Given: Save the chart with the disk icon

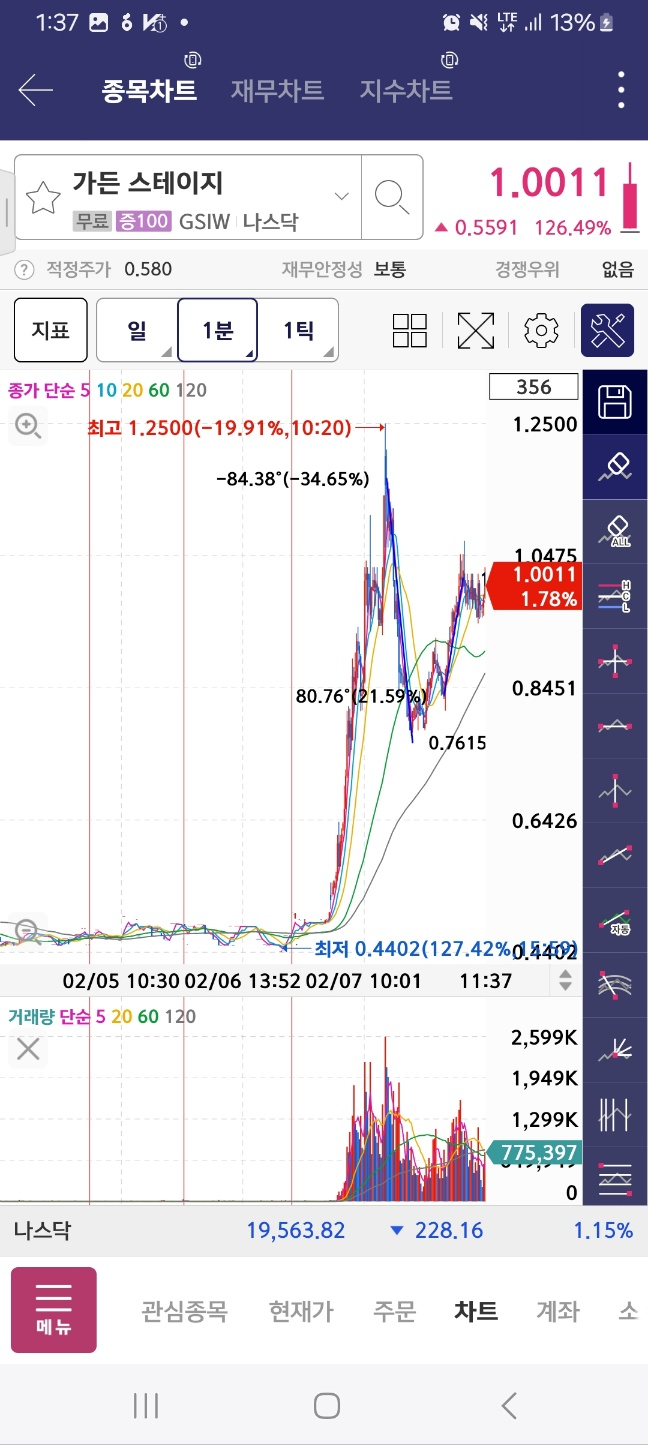Looking at the screenshot, I should pyautogui.click(x=615, y=403).
